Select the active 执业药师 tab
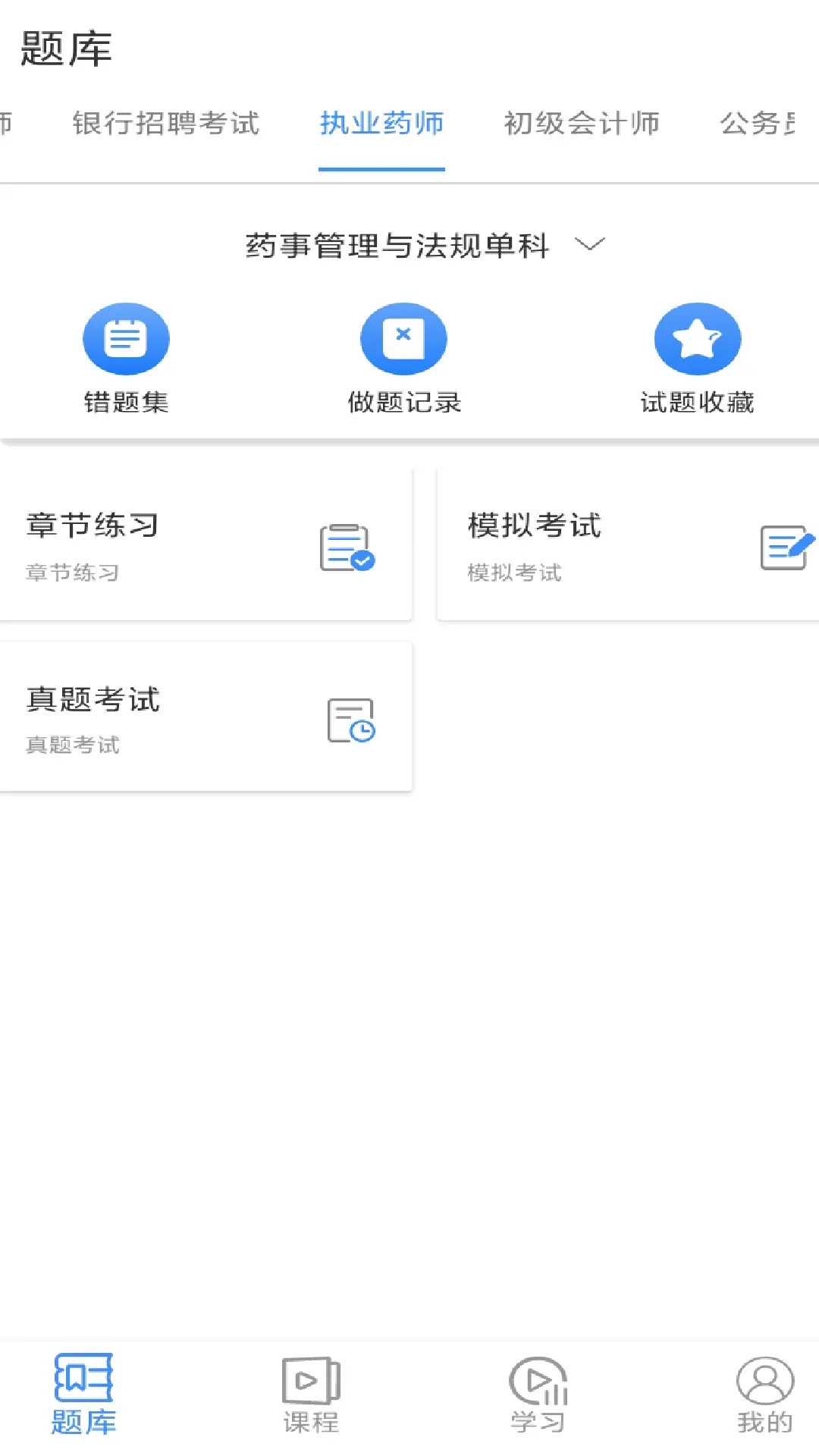Image resolution: width=819 pixels, height=1456 pixels. coord(381,124)
